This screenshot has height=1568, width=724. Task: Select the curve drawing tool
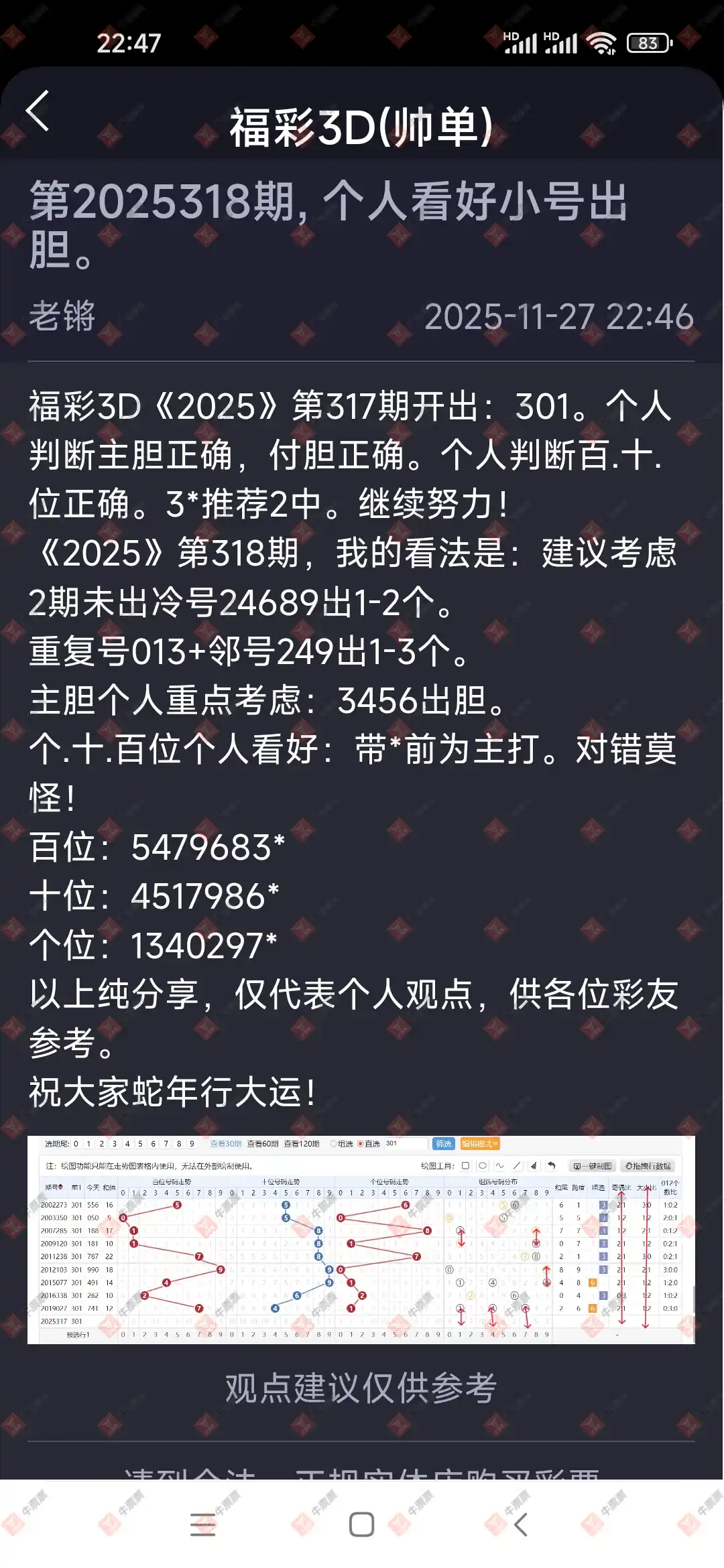coord(499,1165)
